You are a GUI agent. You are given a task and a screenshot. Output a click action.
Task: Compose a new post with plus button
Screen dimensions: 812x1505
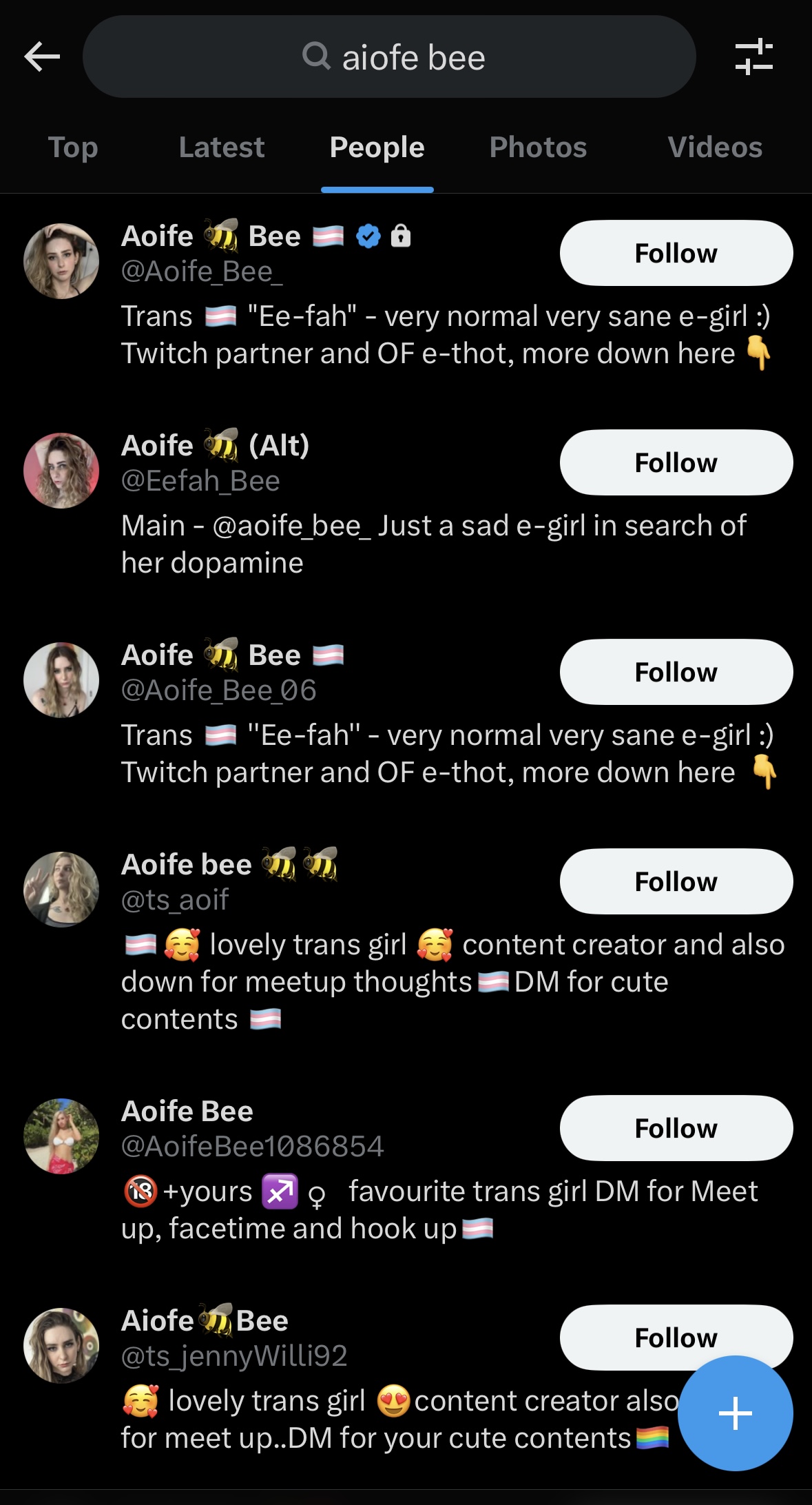(x=735, y=1413)
